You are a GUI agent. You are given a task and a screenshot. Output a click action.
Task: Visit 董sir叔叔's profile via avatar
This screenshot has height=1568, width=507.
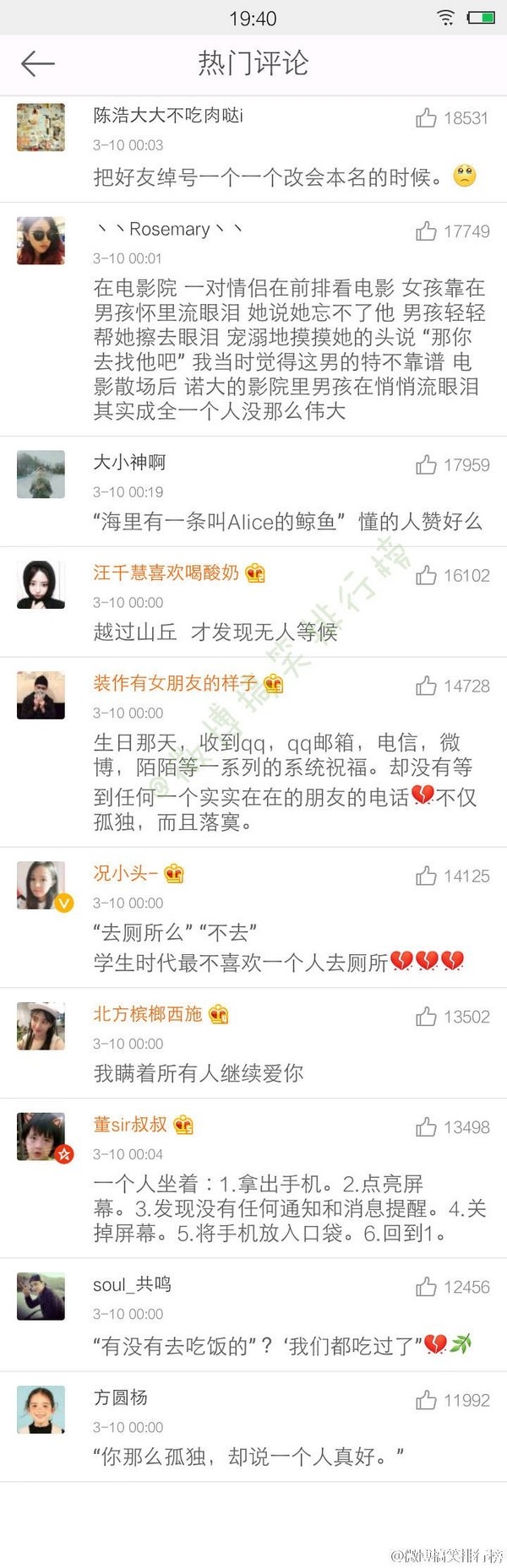point(41,1137)
